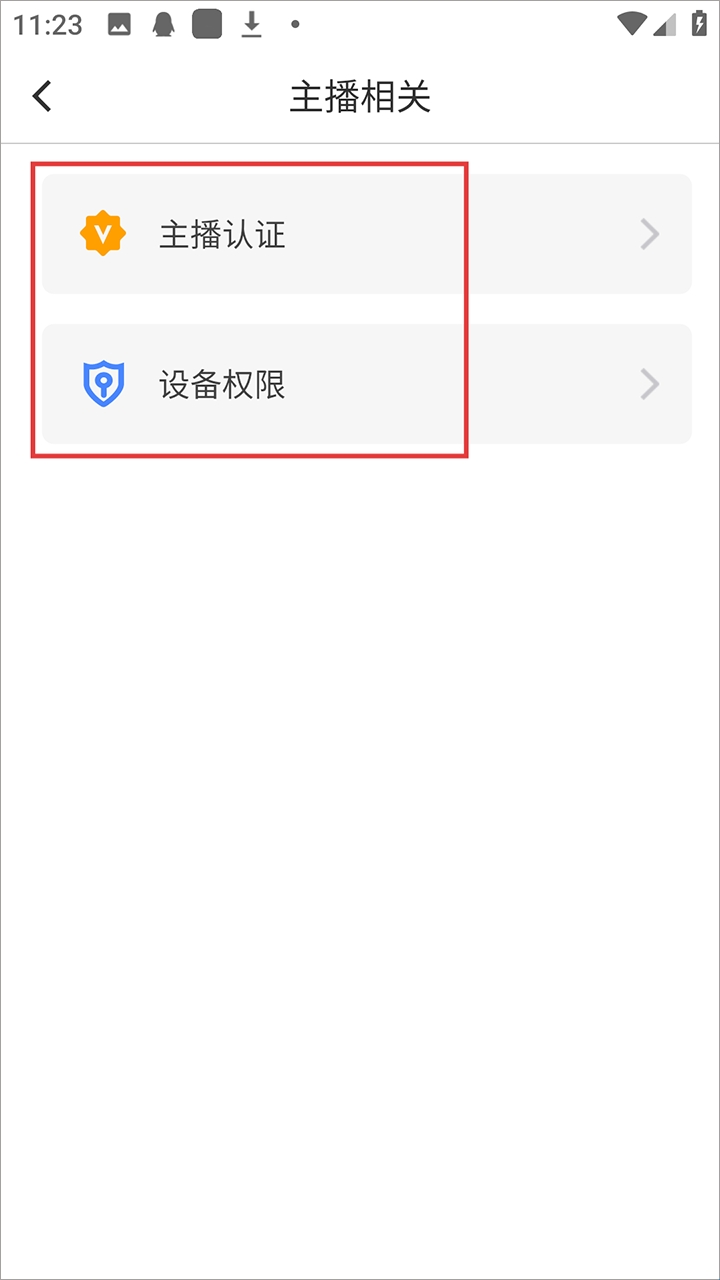Open the 设备权限 settings row

(366, 384)
